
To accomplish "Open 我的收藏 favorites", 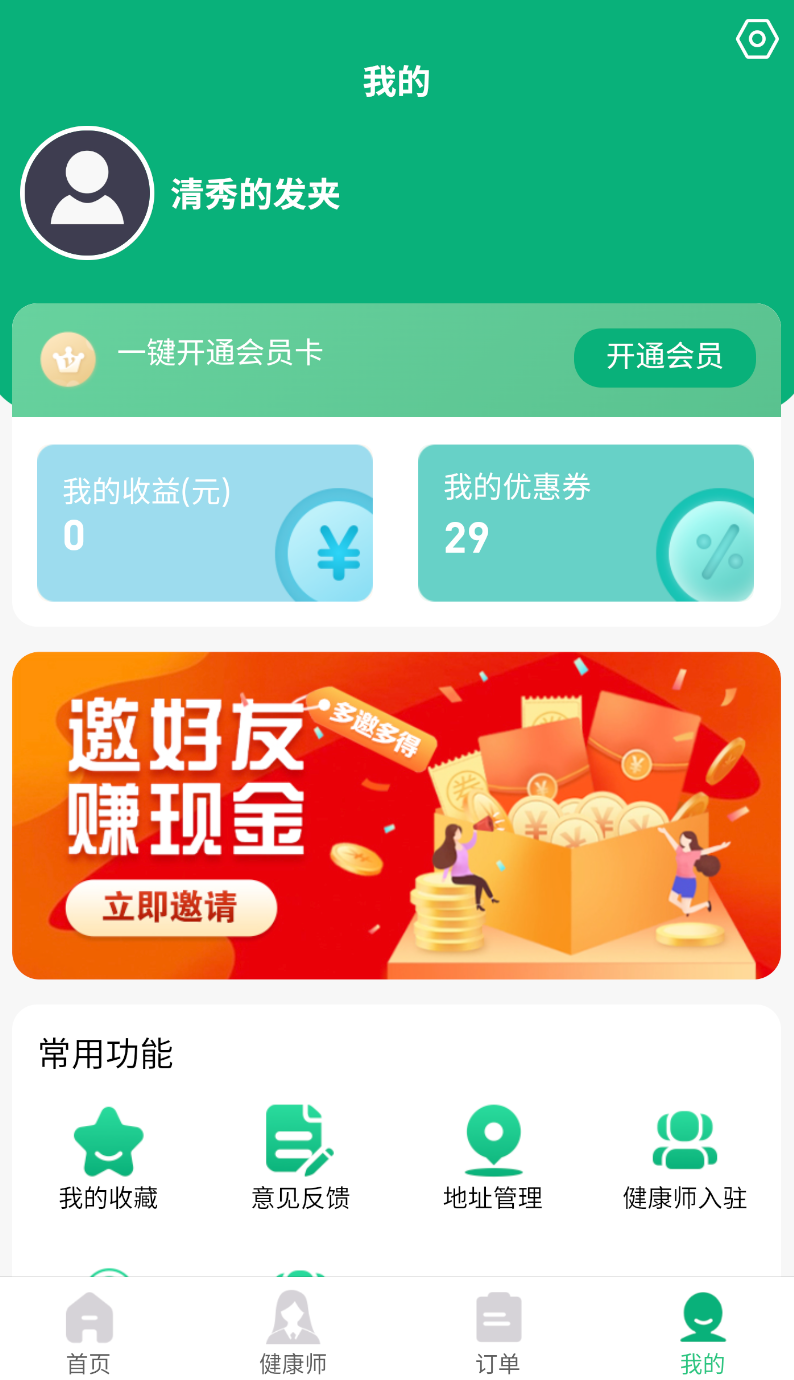I will tap(108, 1158).
